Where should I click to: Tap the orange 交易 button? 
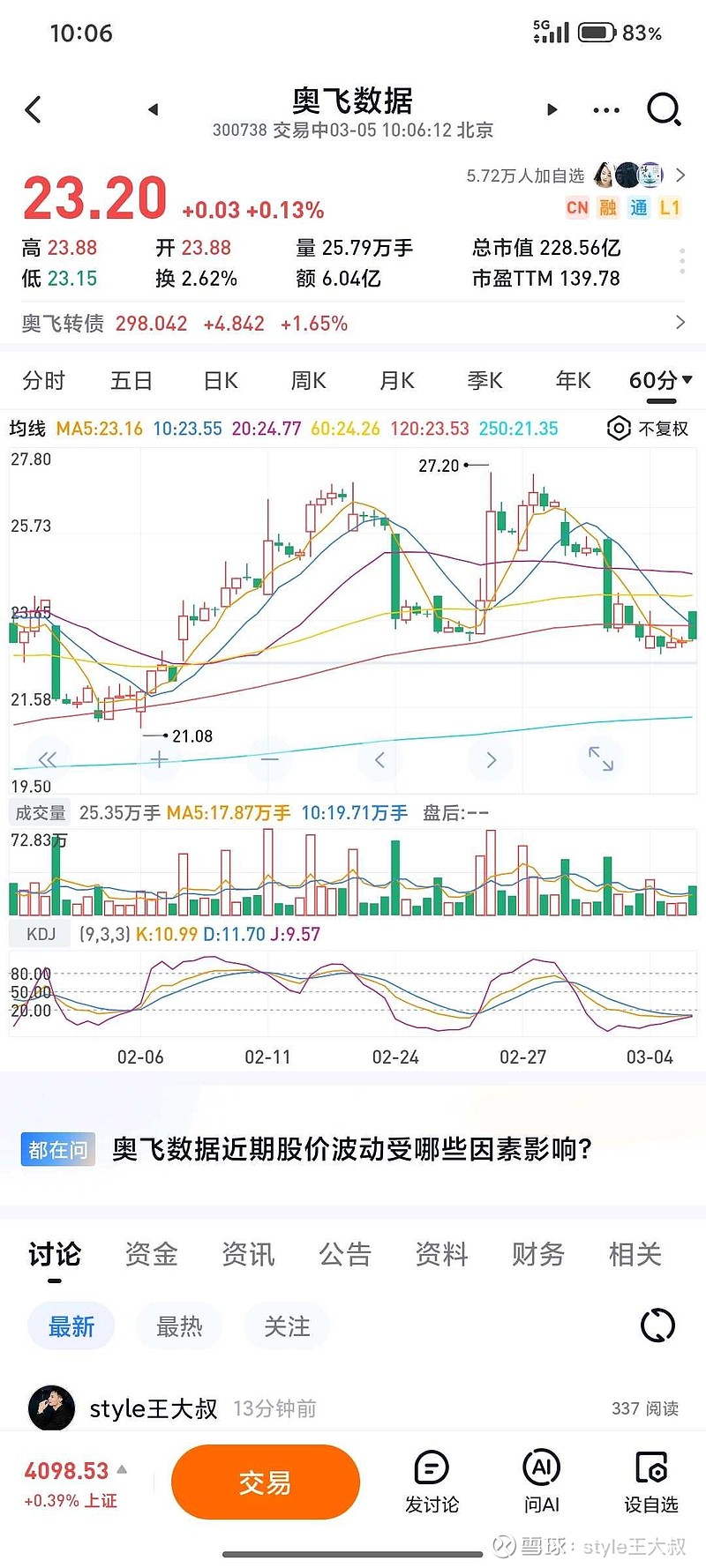[x=265, y=1482]
